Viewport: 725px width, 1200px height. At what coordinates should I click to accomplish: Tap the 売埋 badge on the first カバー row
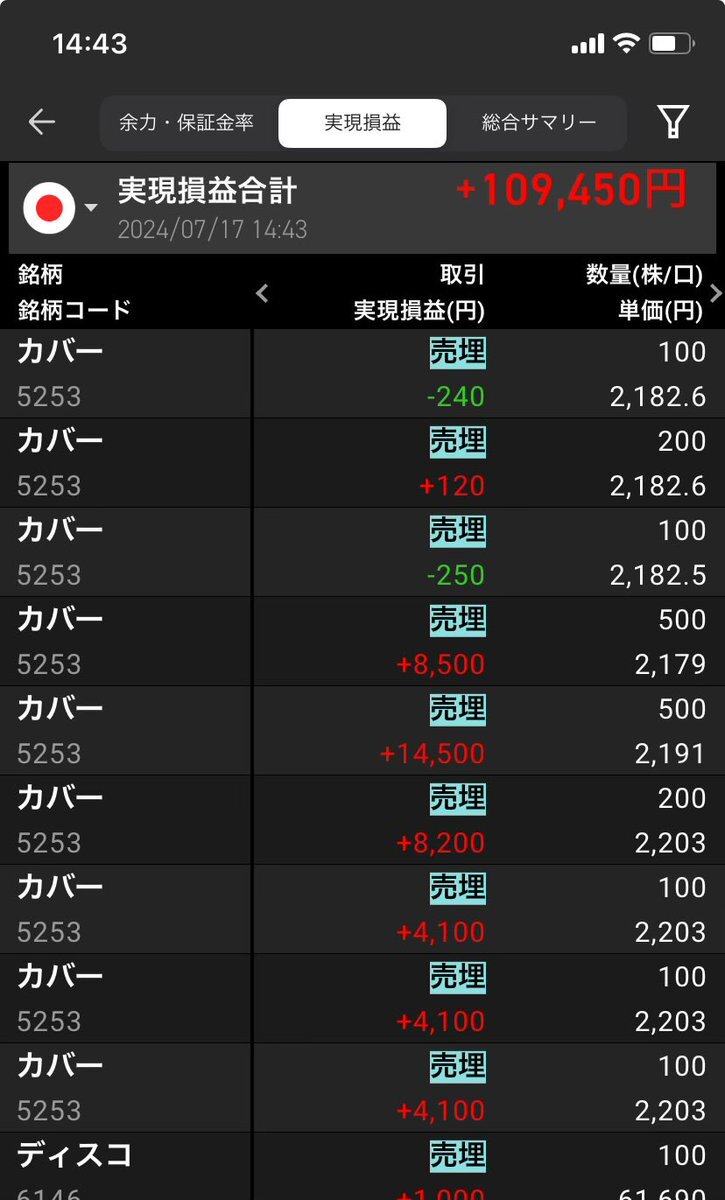[457, 352]
